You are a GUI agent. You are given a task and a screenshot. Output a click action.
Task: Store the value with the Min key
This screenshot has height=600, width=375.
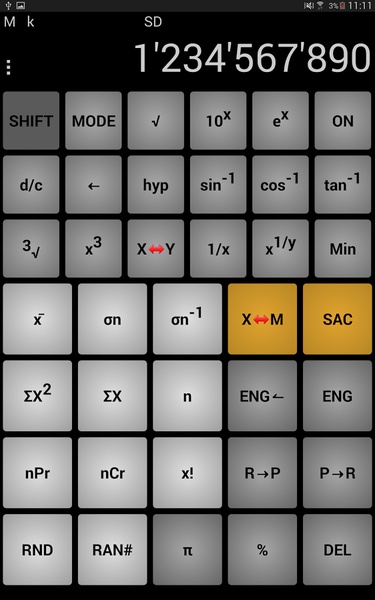point(343,248)
